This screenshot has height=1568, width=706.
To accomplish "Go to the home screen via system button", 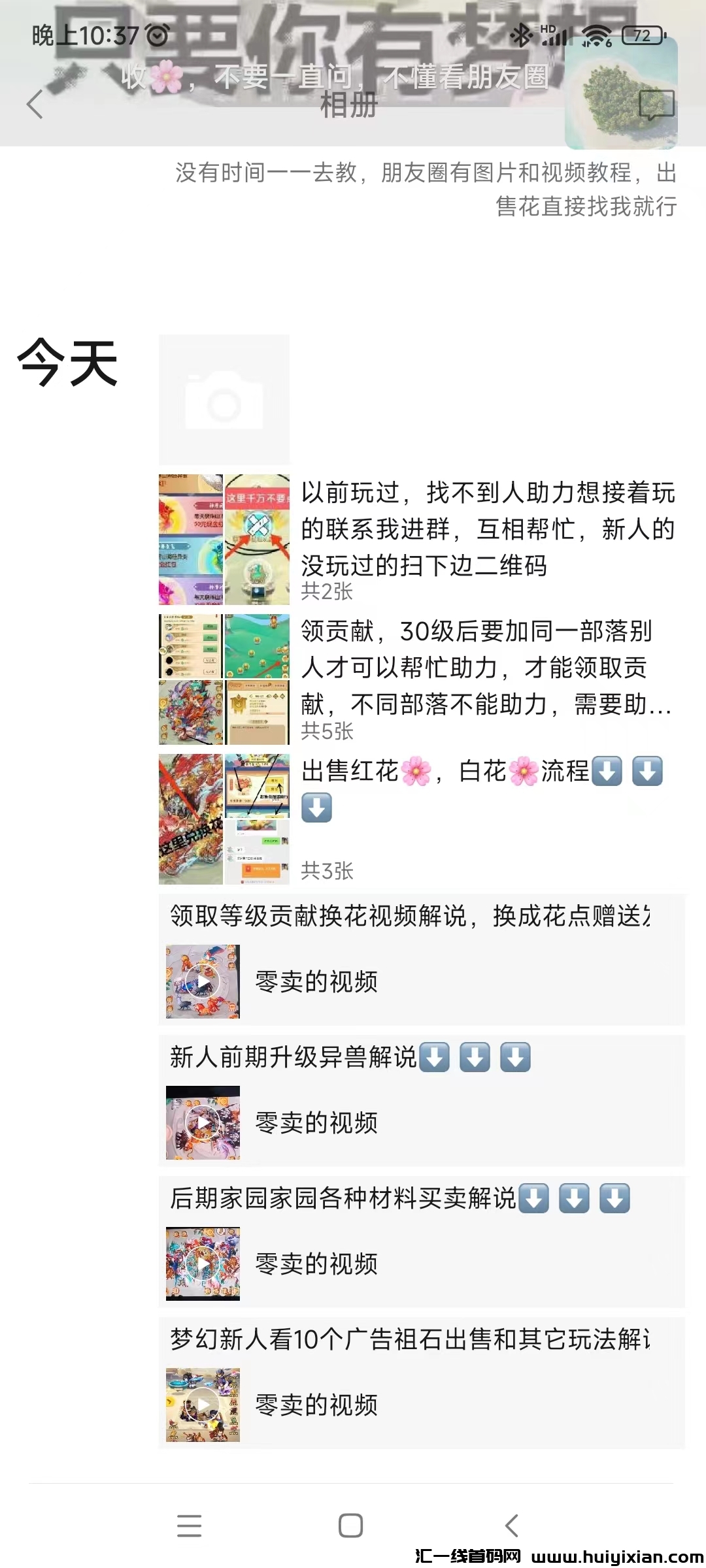I will (x=351, y=1526).
